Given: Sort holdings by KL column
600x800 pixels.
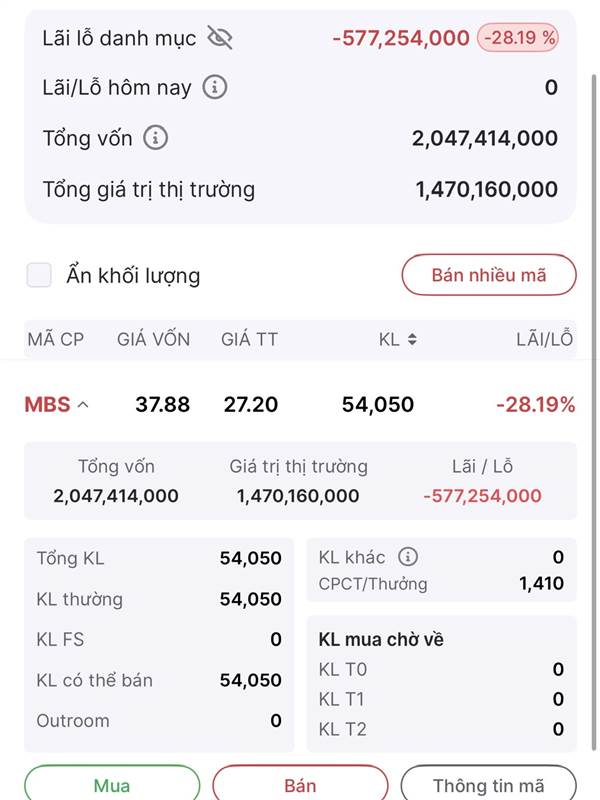Looking at the screenshot, I should (398, 339).
